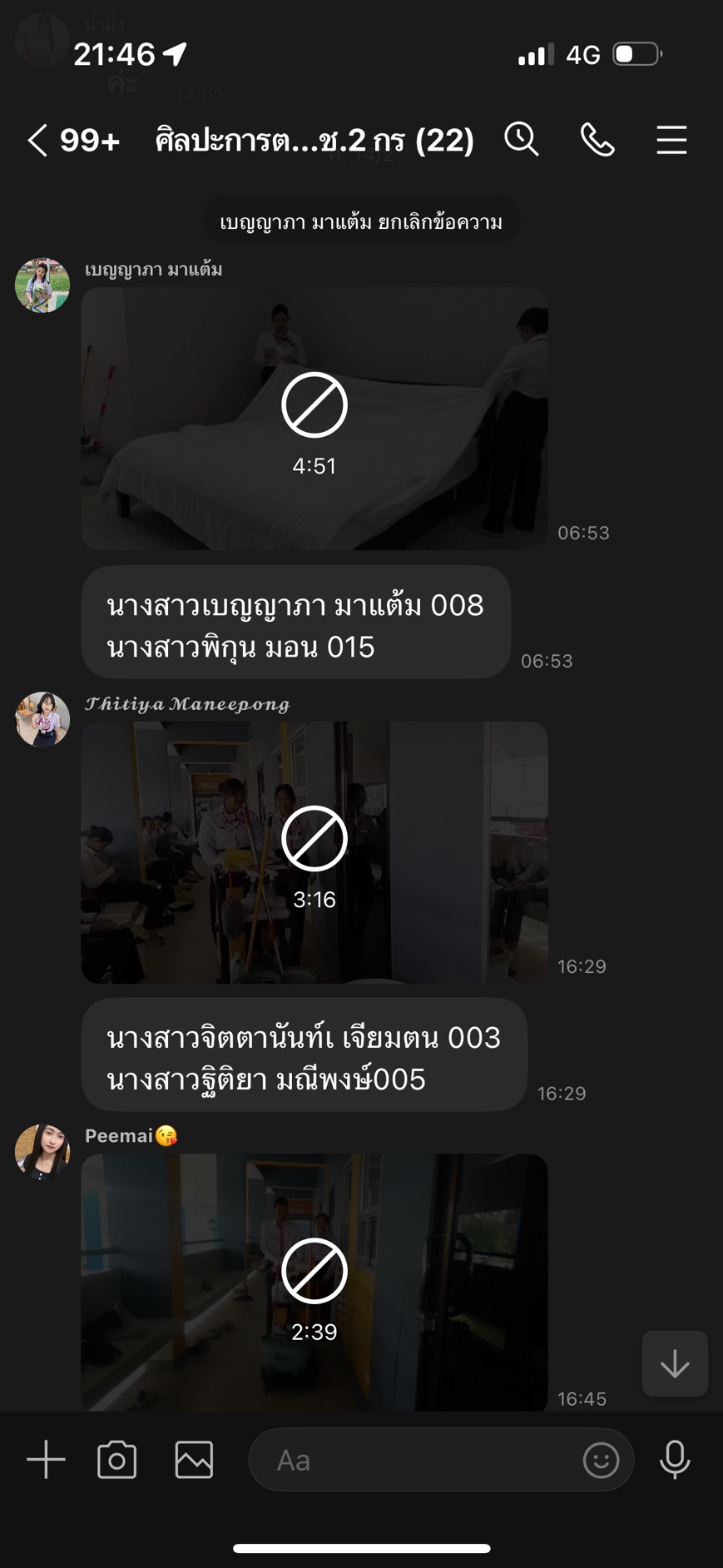Jump to the latest messages

(675, 1364)
